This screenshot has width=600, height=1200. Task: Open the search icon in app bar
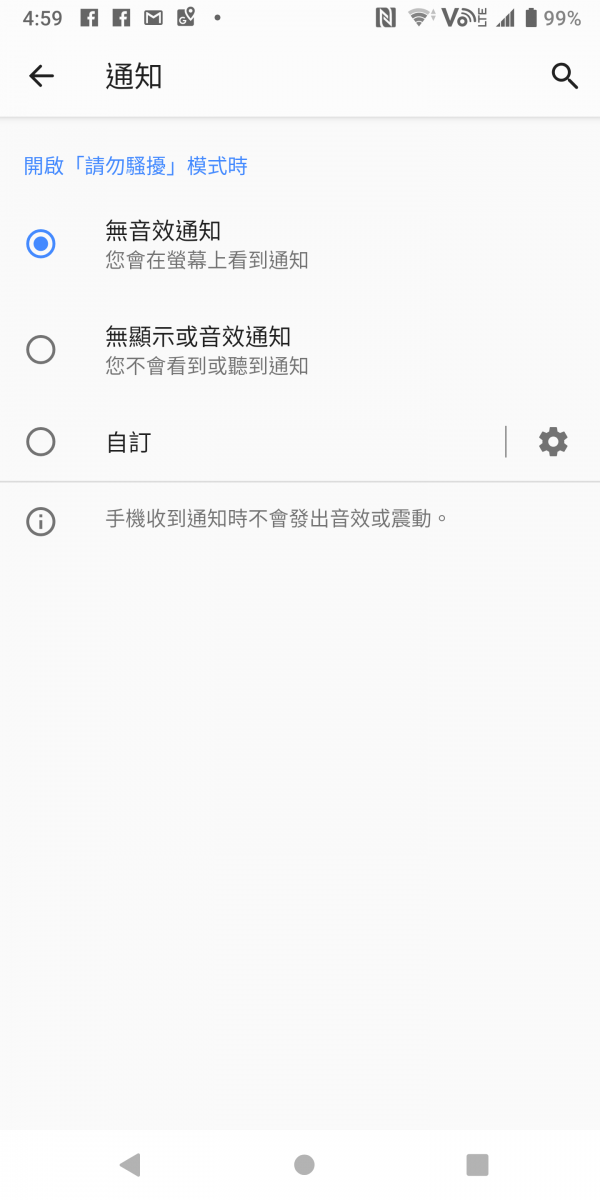(x=565, y=76)
